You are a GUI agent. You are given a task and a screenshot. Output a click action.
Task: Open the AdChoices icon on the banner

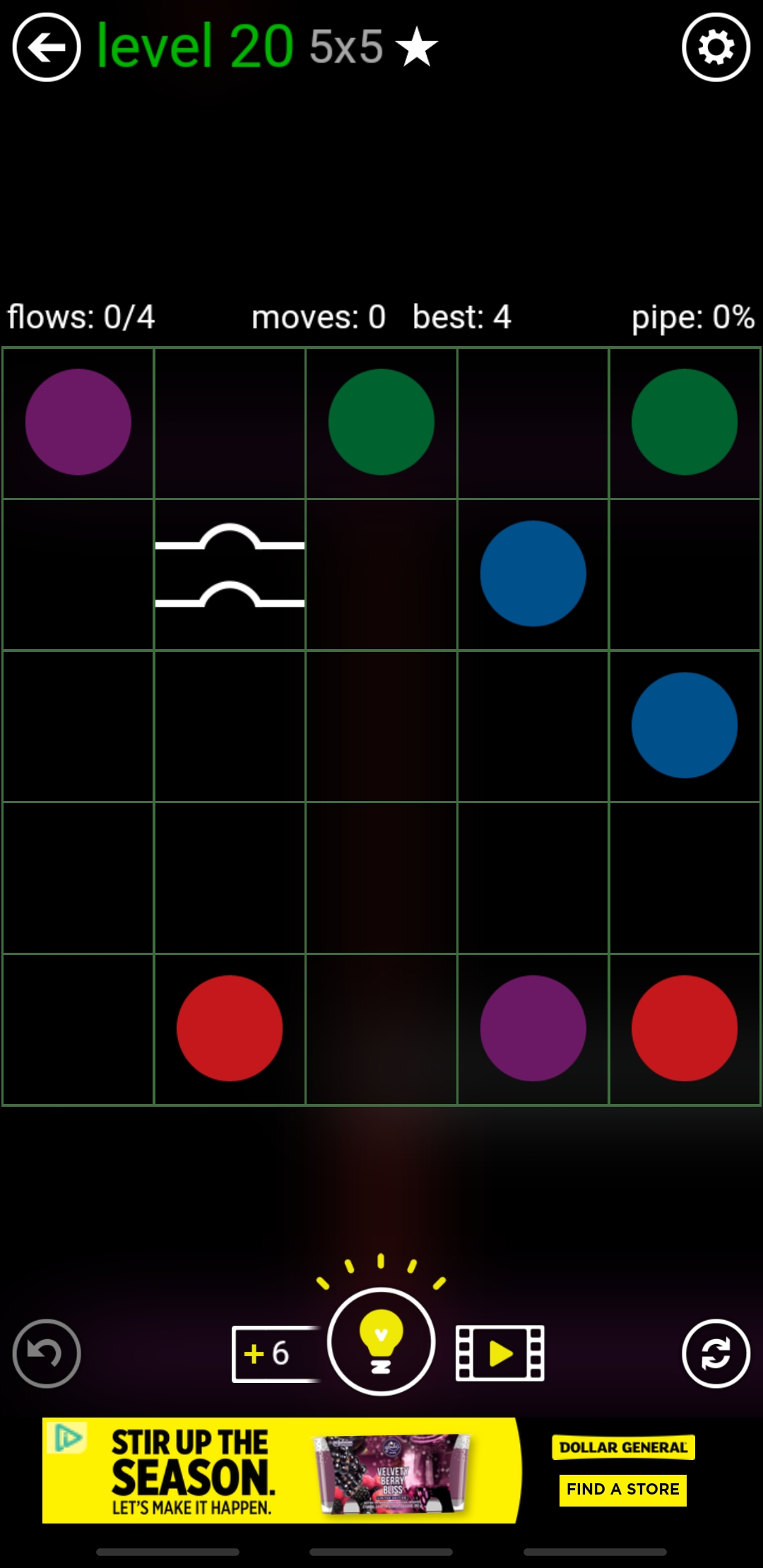coord(68,1438)
